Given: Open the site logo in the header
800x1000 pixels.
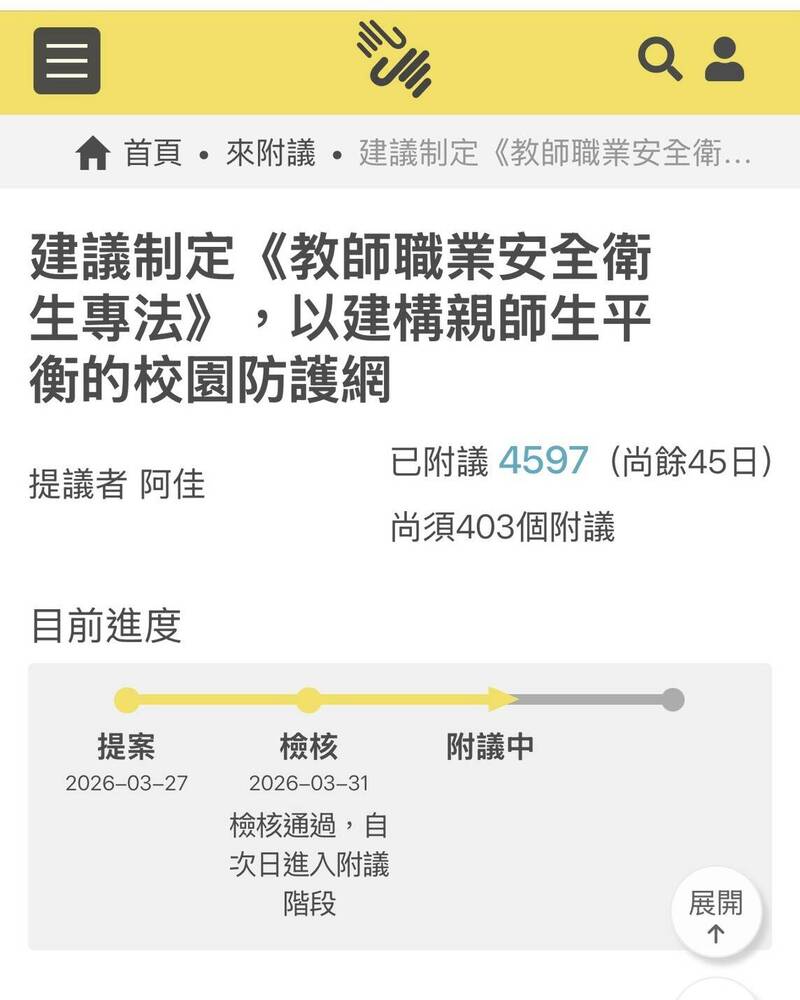Looking at the screenshot, I should 394,58.
